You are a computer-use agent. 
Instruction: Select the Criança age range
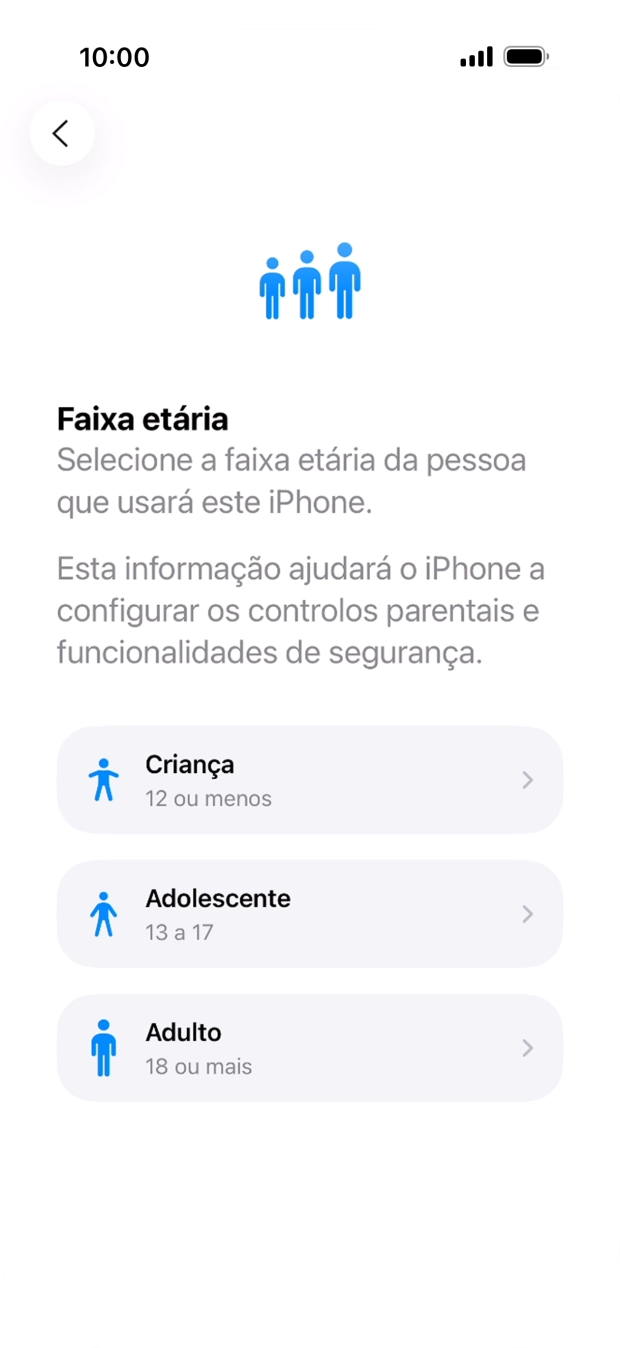pyautogui.click(x=309, y=780)
